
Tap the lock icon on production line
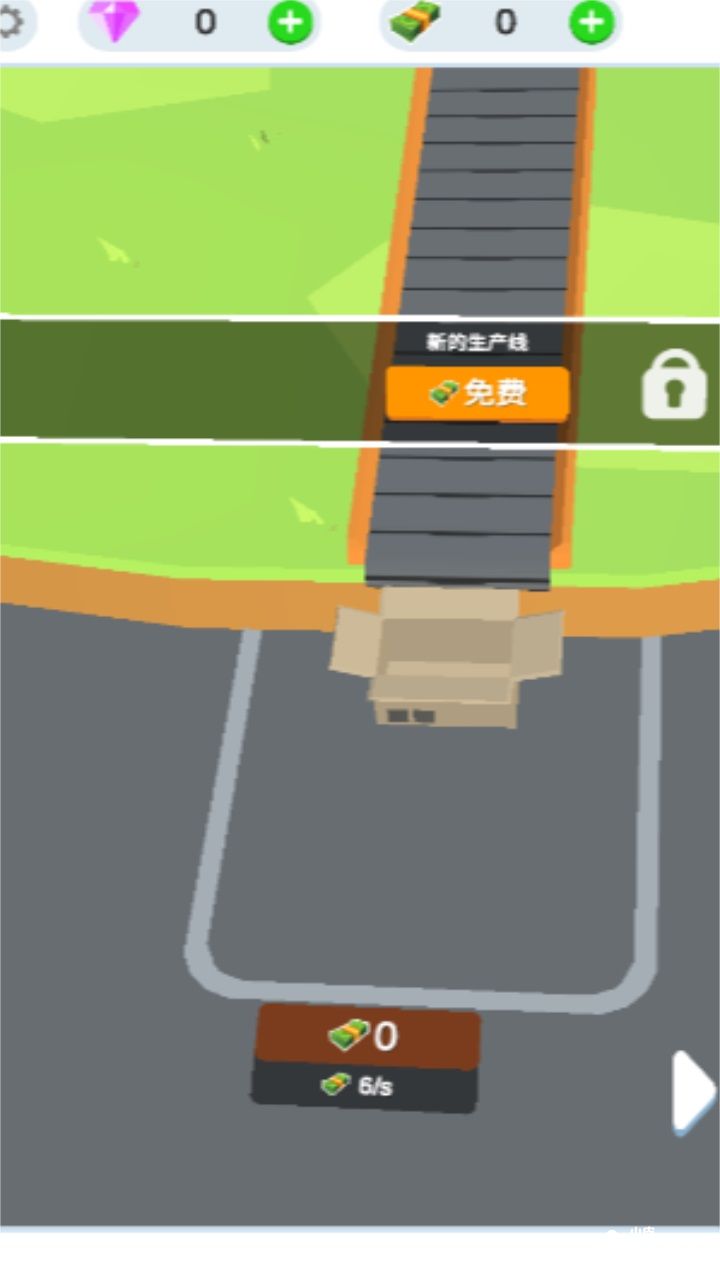click(674, 384)
